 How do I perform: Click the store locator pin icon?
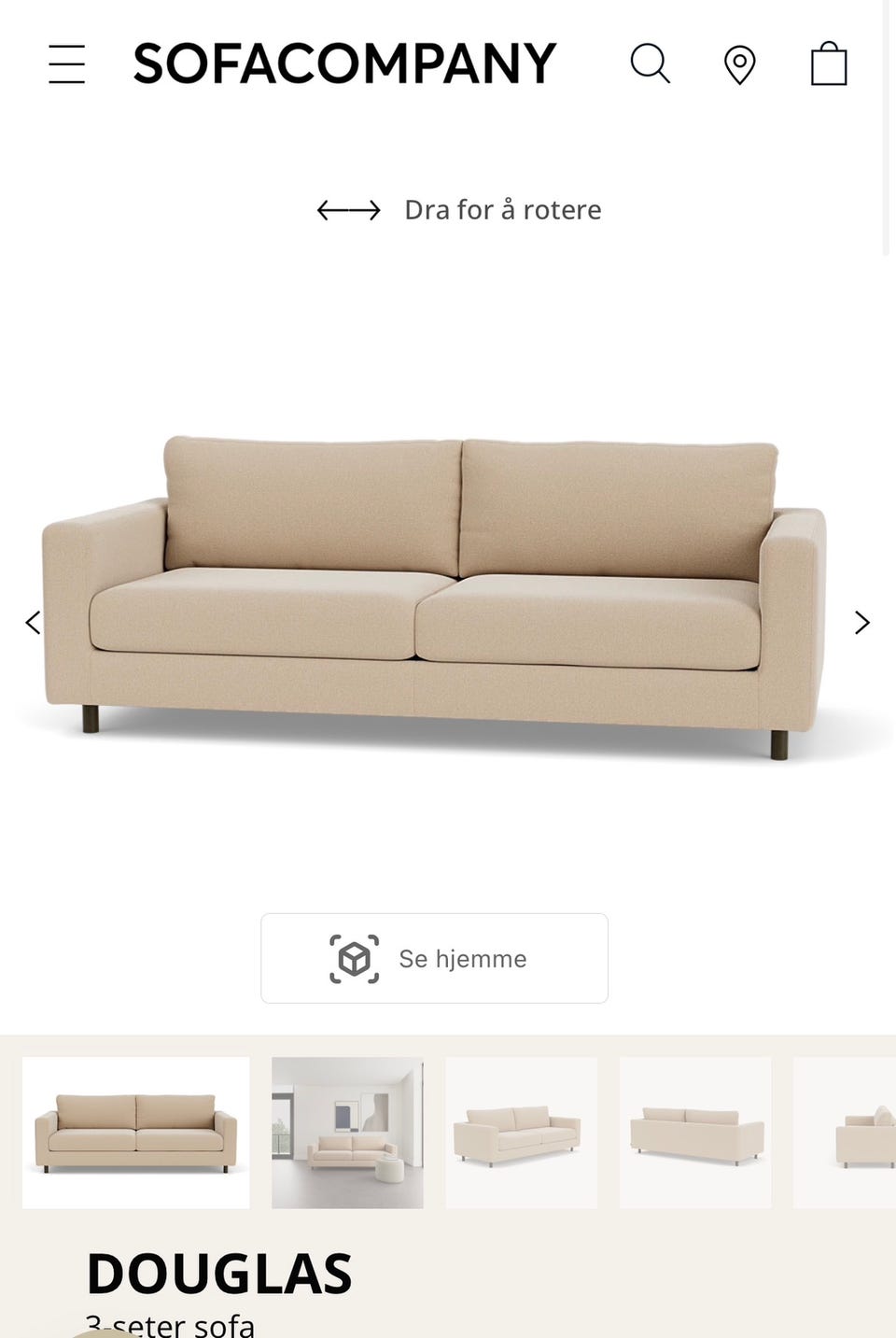[738, 63]
